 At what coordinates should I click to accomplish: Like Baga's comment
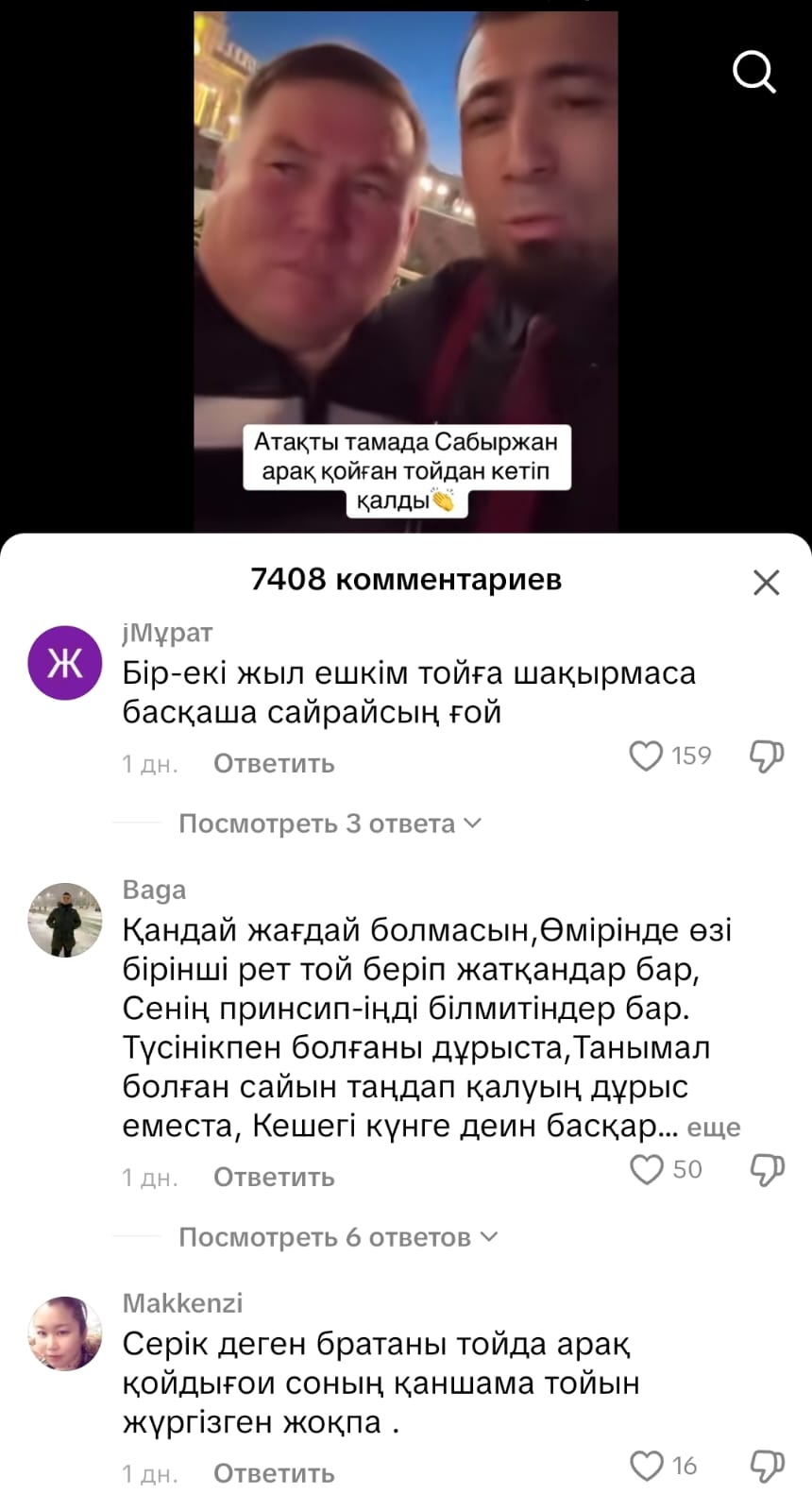point(647,1169)
